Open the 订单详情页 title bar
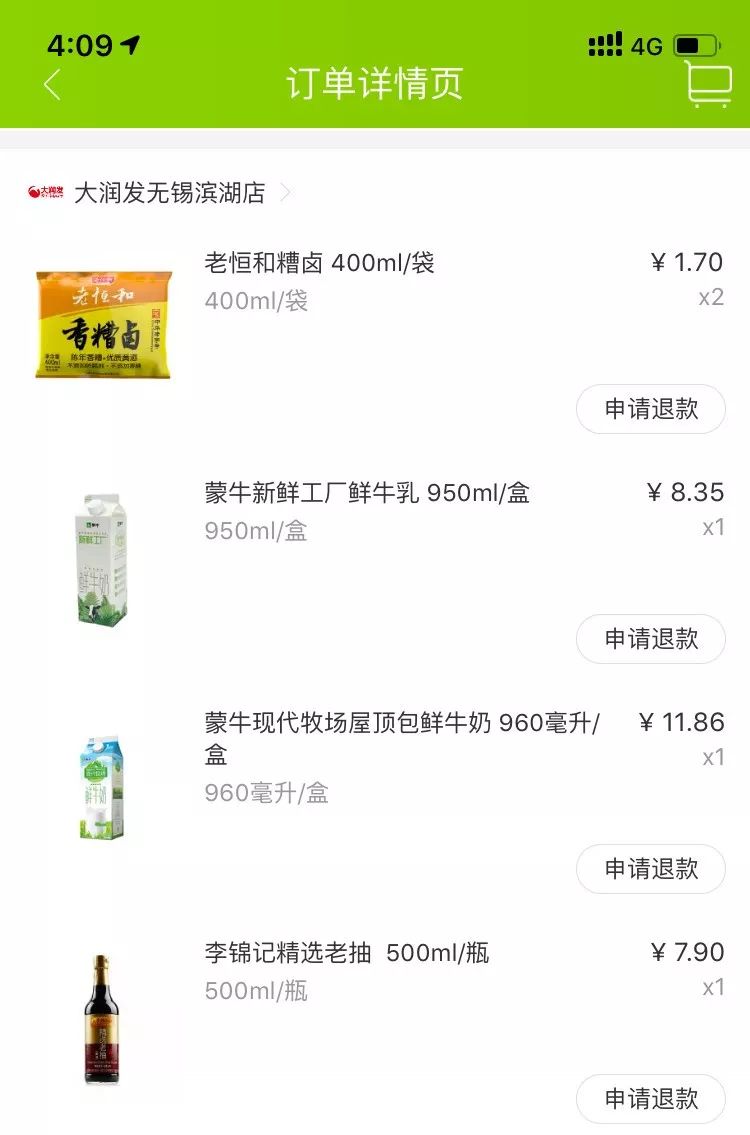 coord(375,86)
